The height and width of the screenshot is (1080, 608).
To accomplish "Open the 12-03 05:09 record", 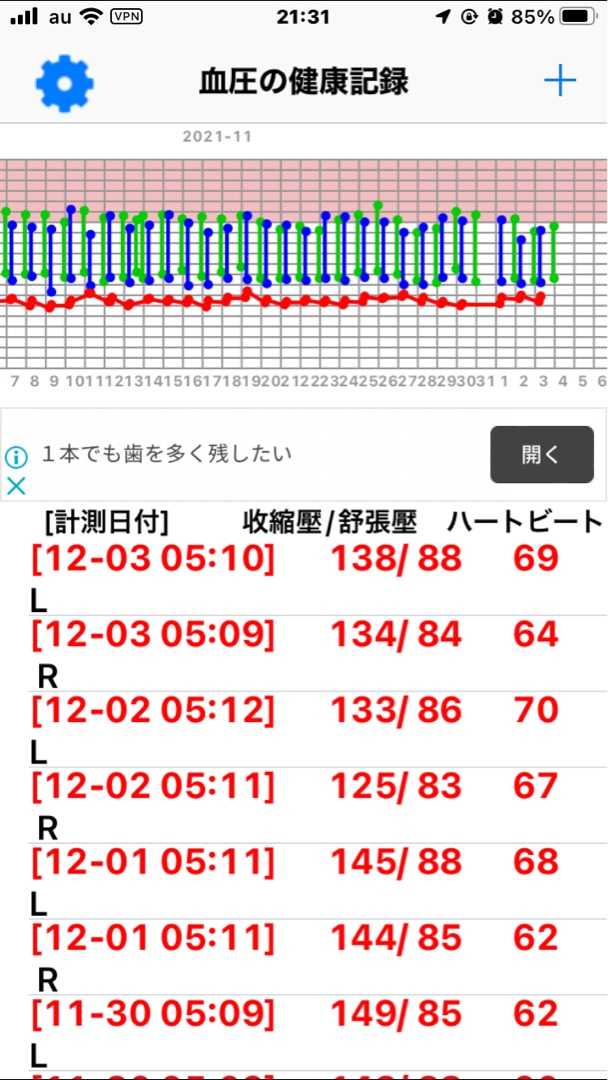I will pos(304,653).
